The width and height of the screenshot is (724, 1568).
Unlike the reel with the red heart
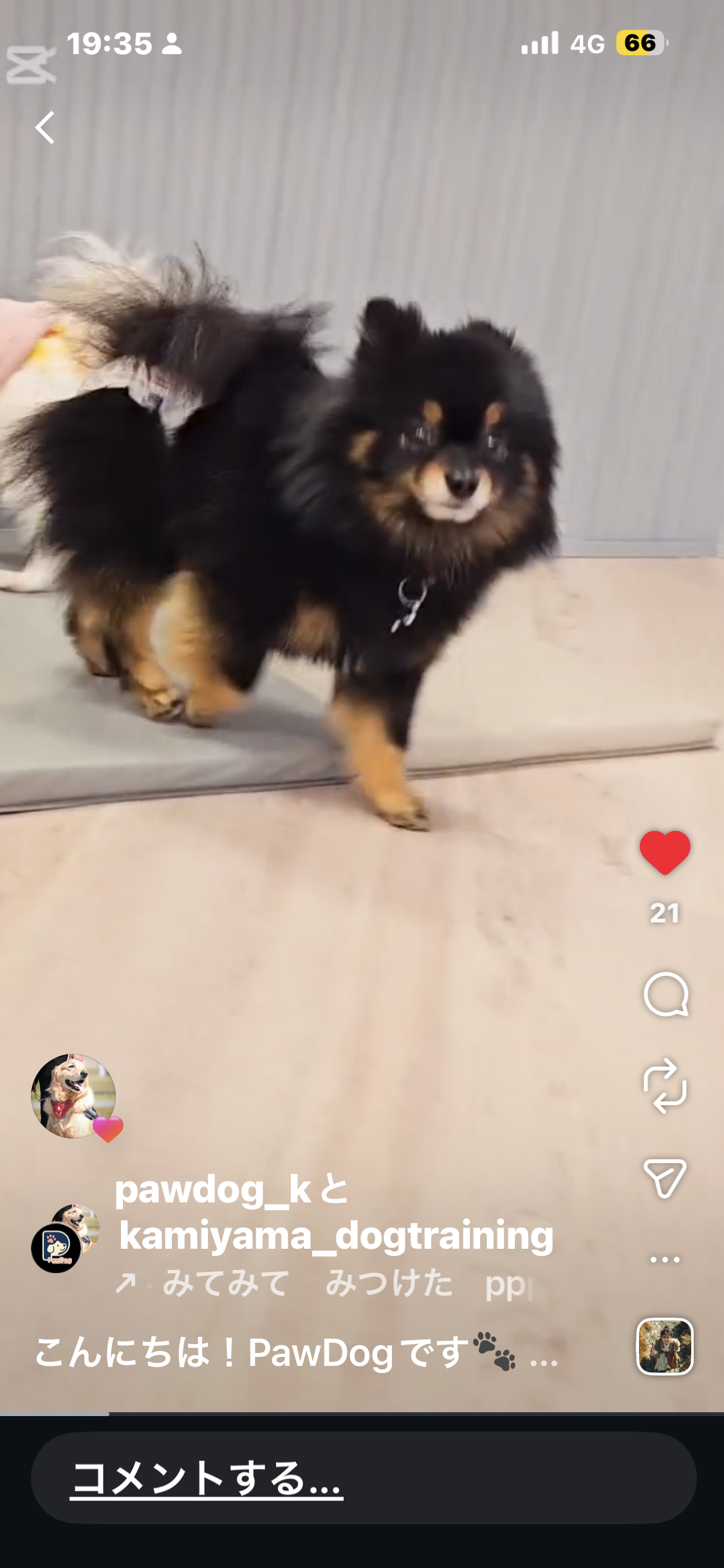(665, 852)
